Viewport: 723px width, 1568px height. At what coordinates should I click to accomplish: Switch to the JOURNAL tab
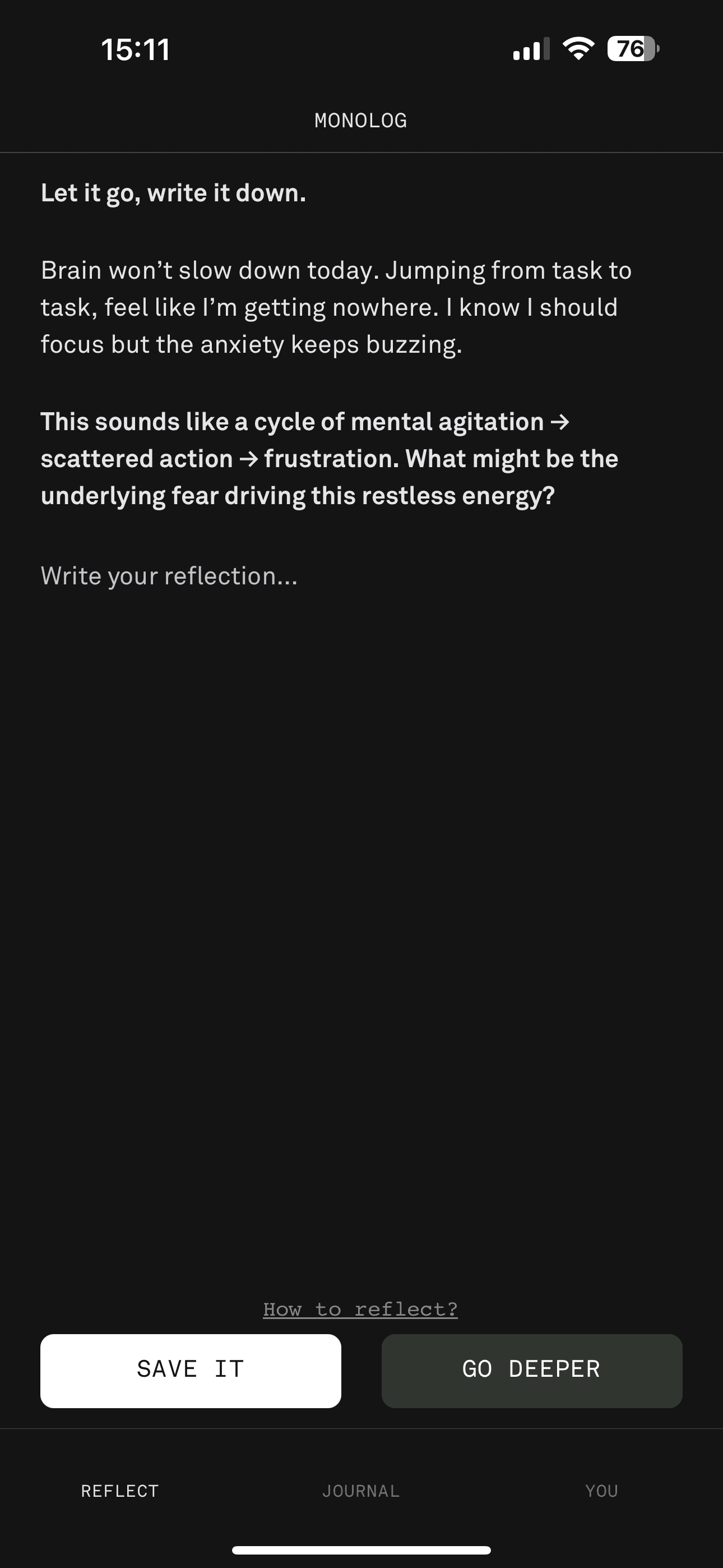pos(360,1491)
